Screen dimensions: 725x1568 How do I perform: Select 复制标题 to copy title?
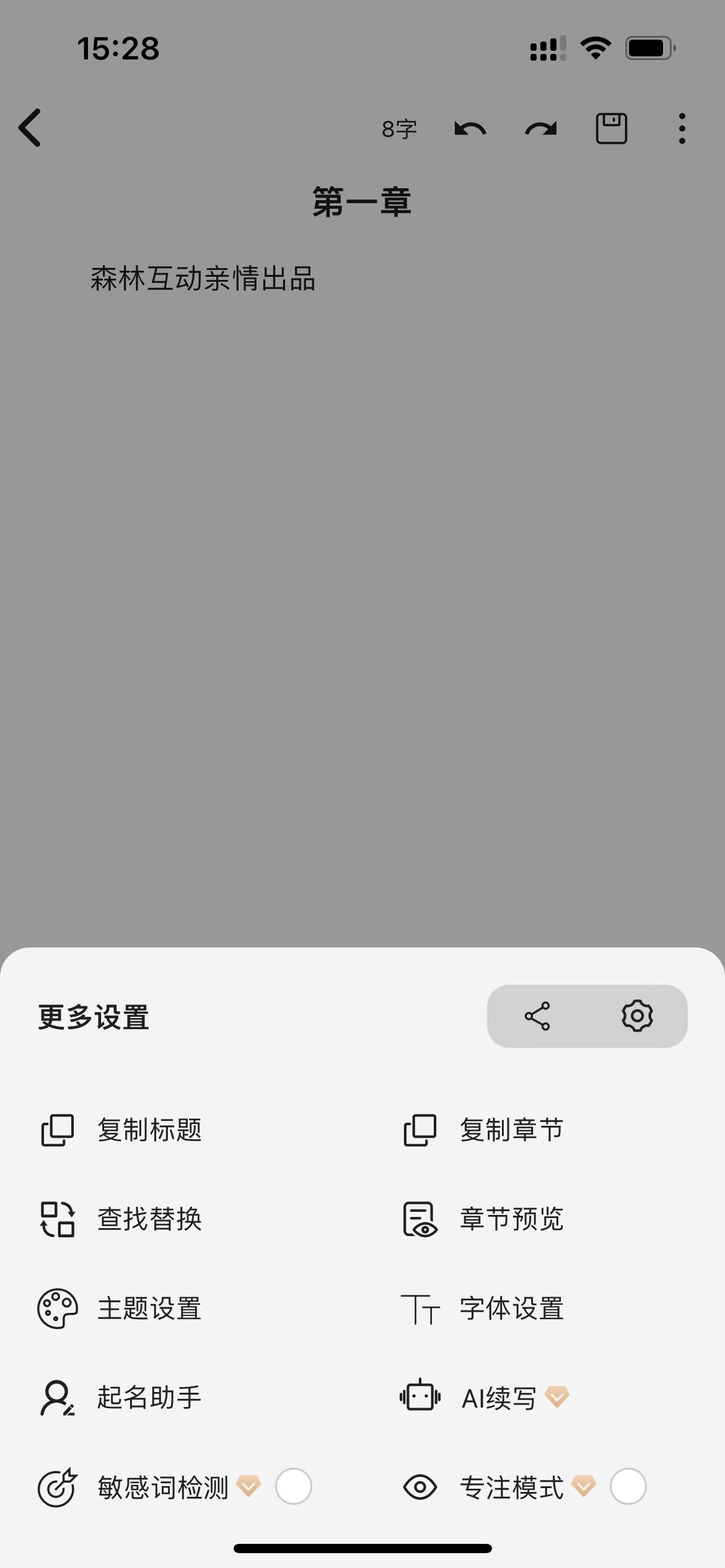click(x=121, y=1130)
